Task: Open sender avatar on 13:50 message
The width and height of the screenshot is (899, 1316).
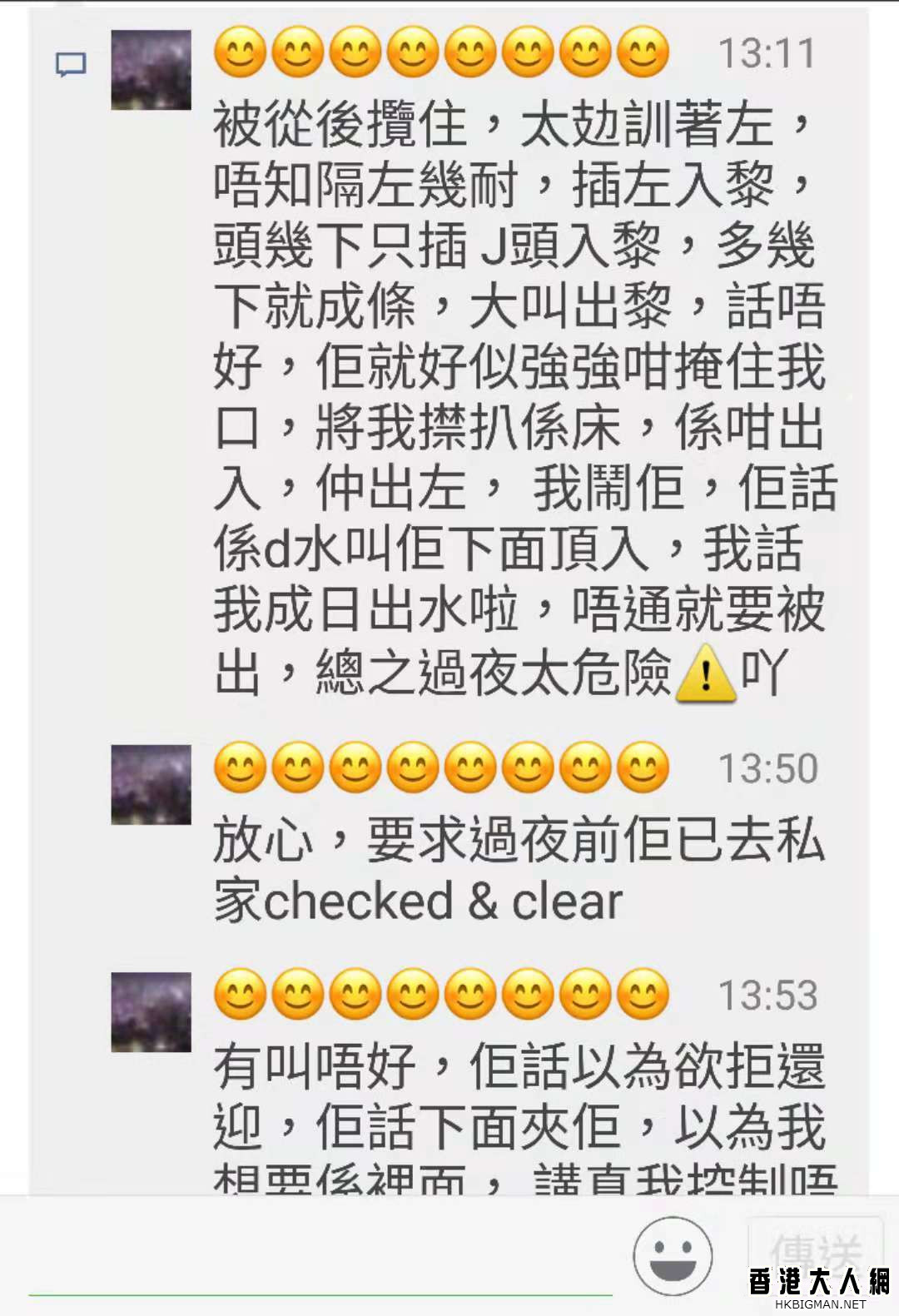Action: coord(151,785)
